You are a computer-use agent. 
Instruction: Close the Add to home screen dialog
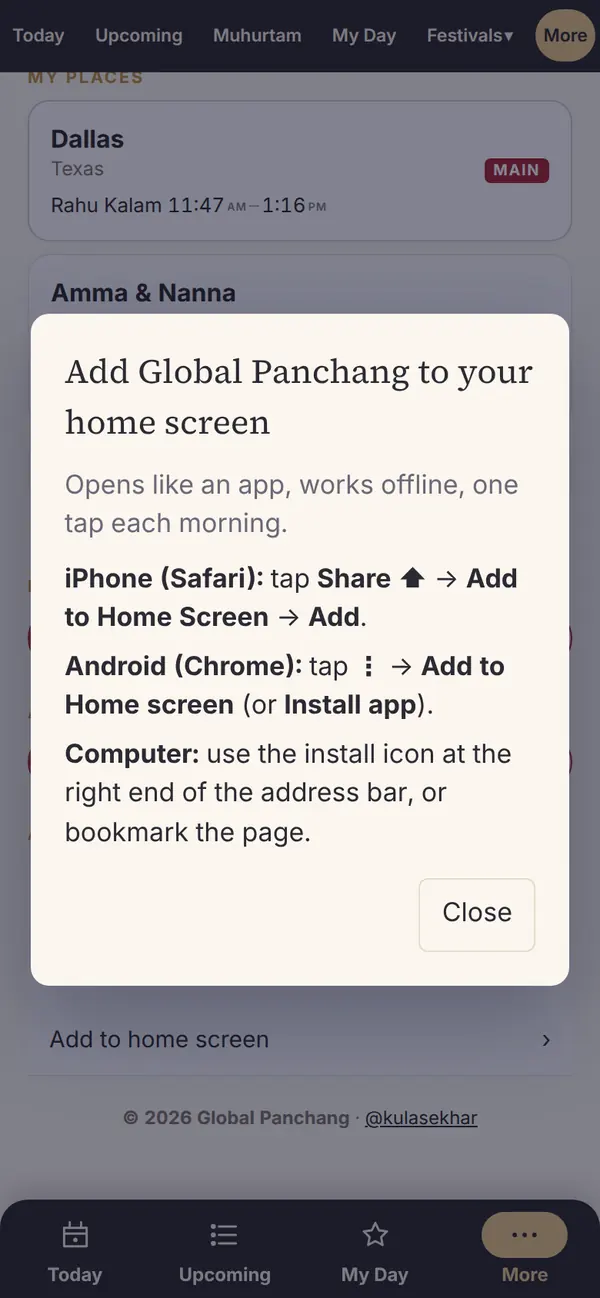[x=477, y=914]
